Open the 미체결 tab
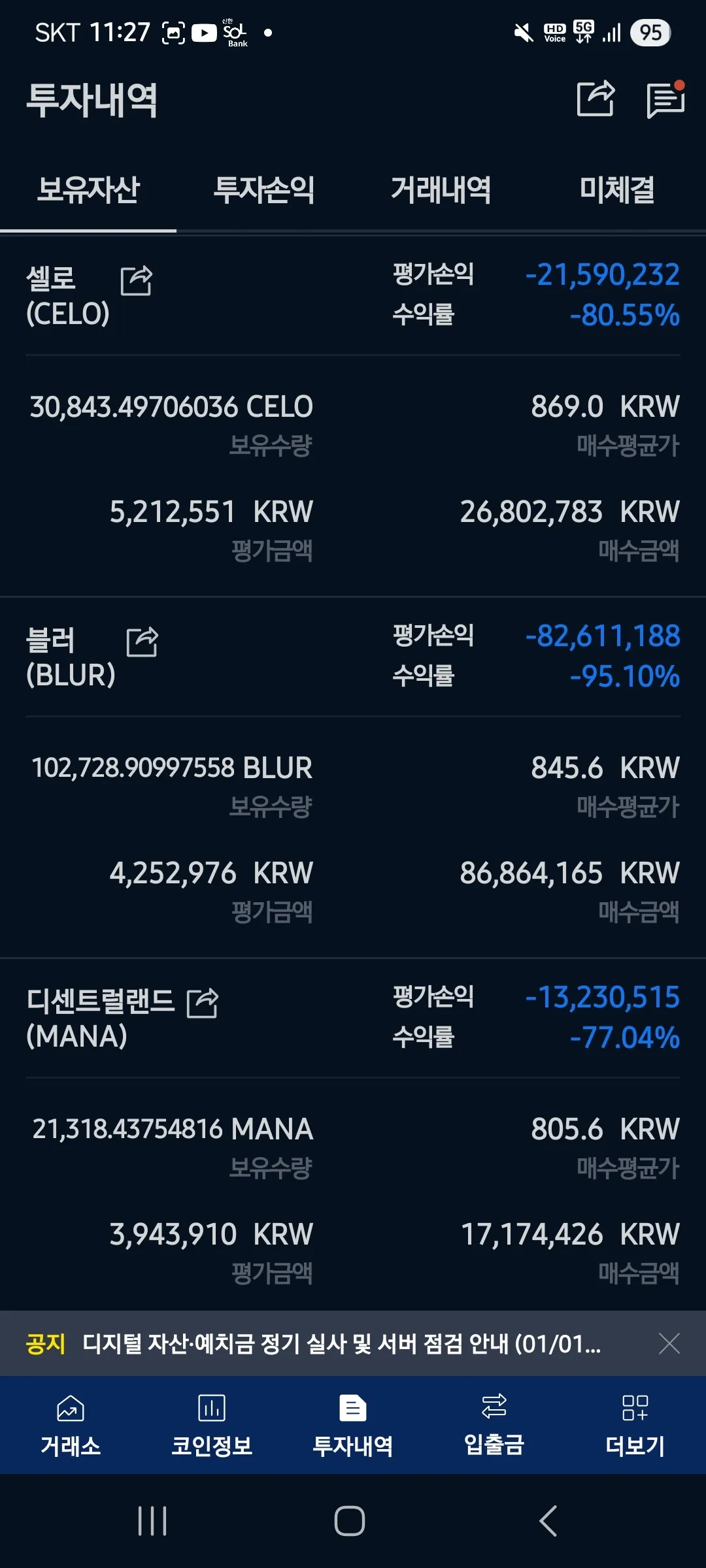 pos(617,190)
